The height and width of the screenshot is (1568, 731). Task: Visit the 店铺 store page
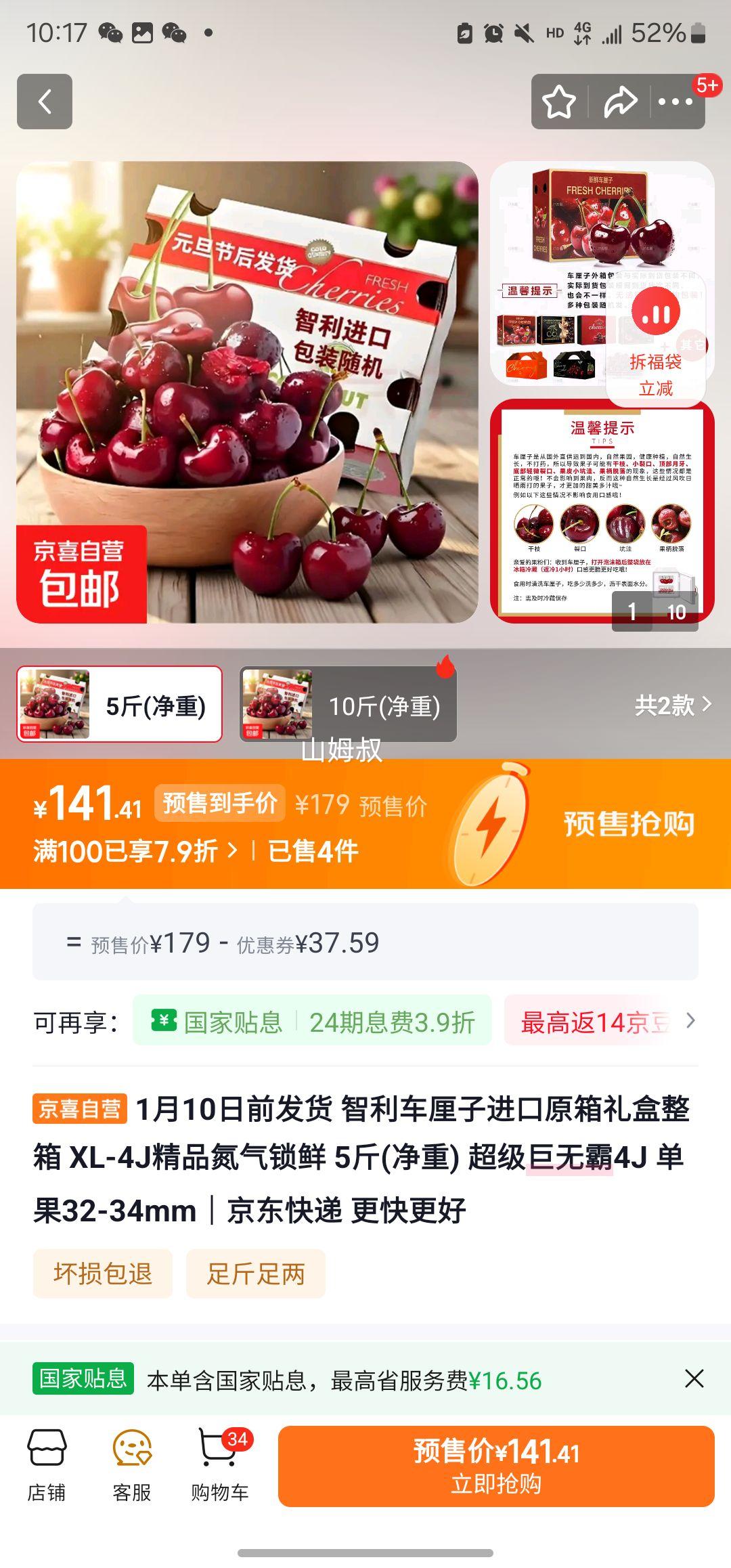pyautogui.click(x=47, y=1466)
